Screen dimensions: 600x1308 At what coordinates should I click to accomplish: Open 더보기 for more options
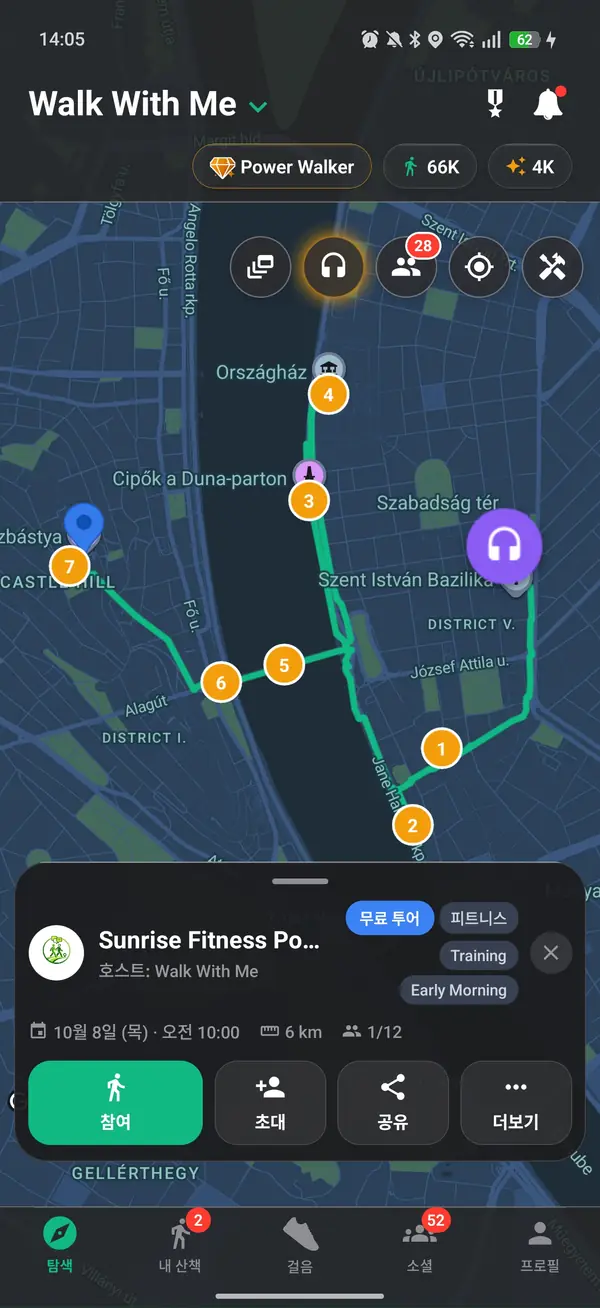tap(516, 1103)
